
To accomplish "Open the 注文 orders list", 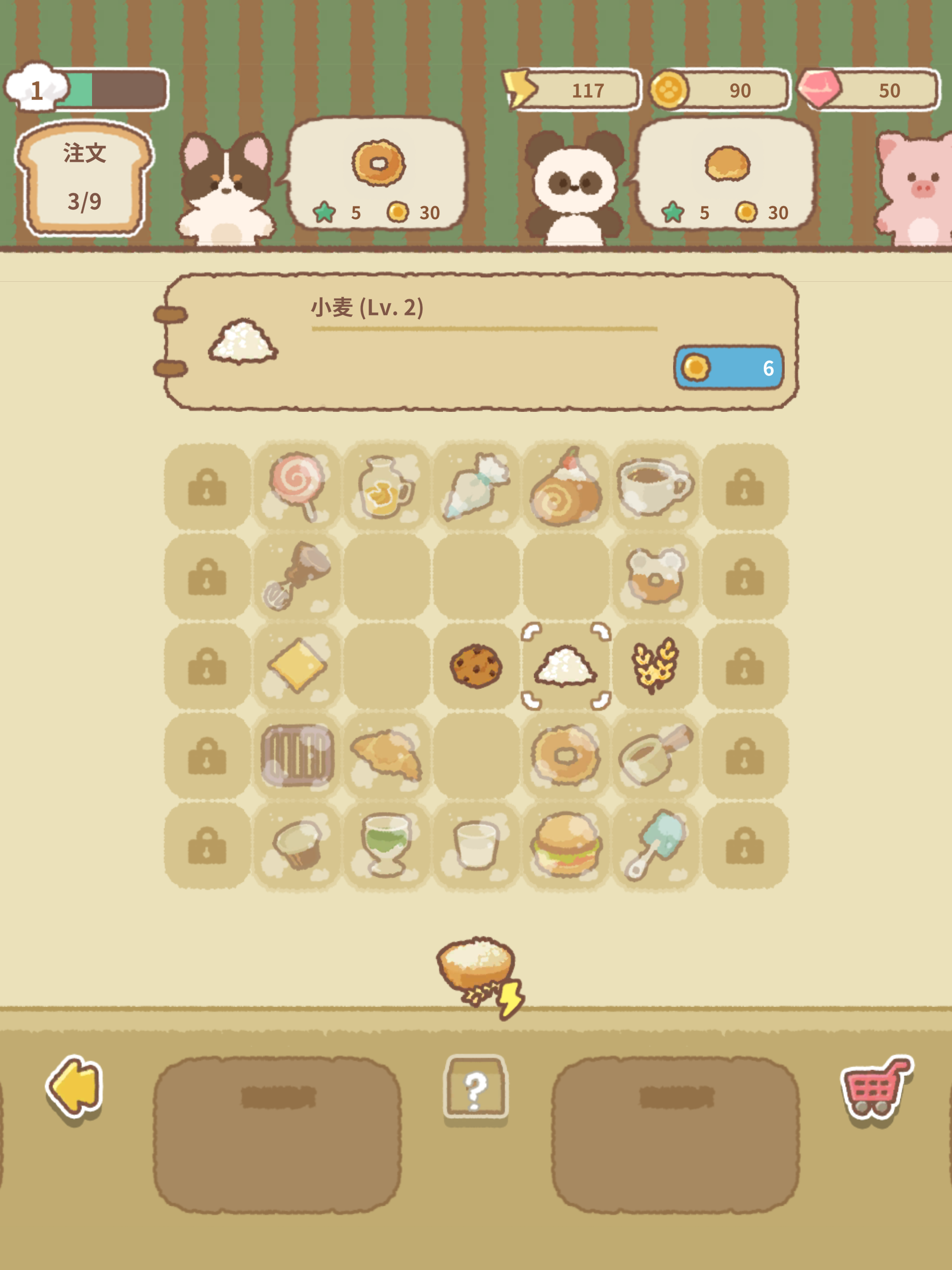I will (x=85, y=178).
